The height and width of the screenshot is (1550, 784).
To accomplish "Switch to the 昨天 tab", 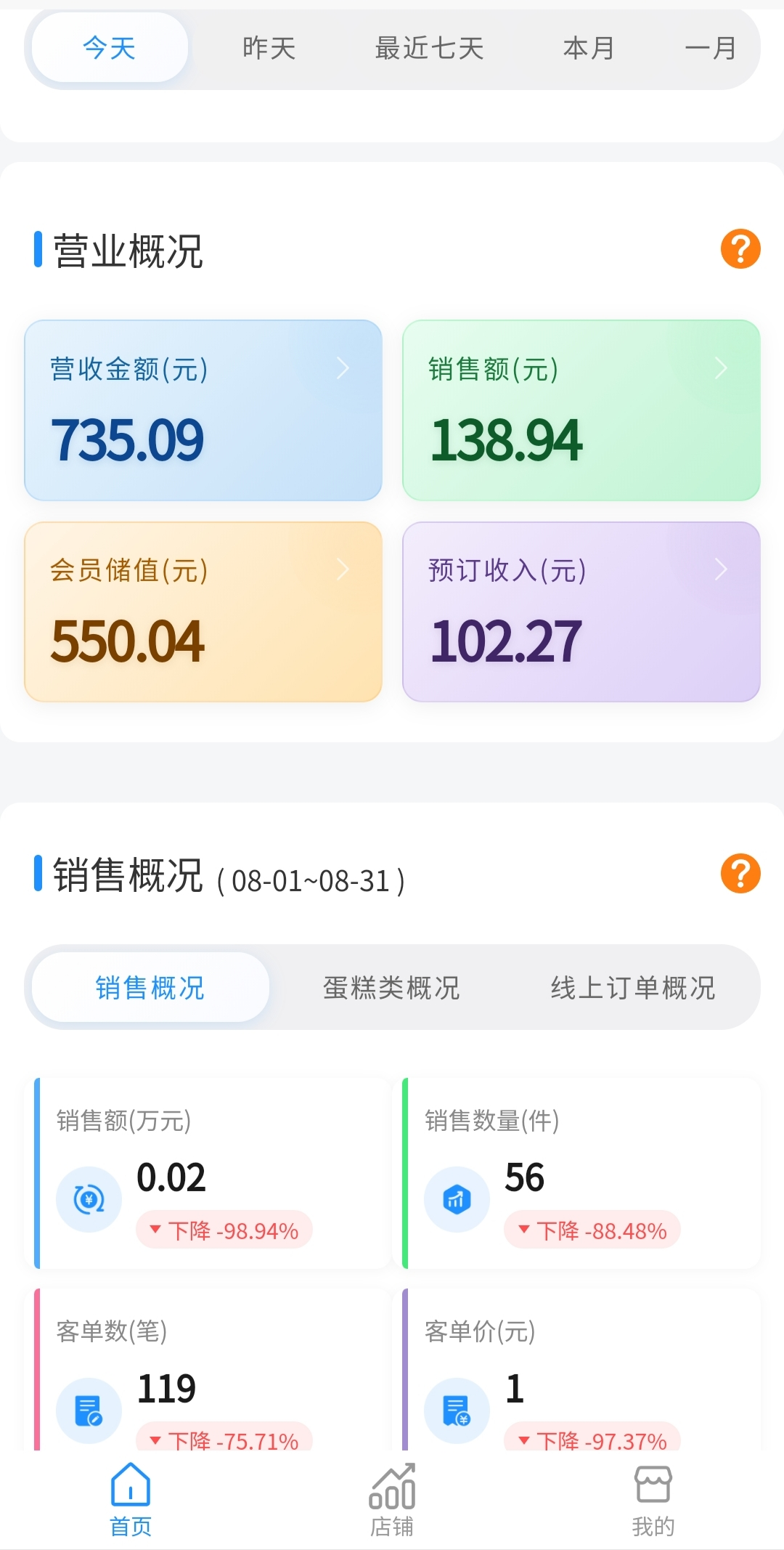I will pos(269,48).
